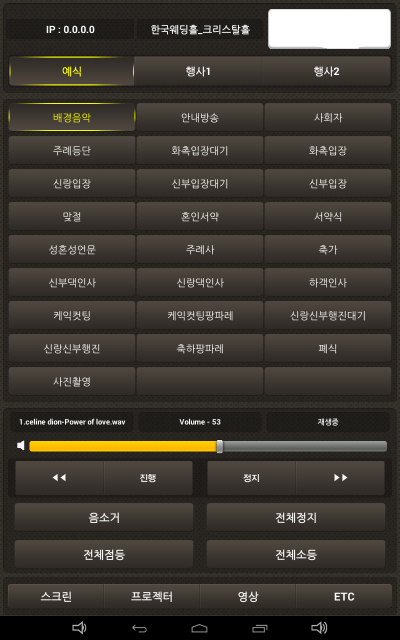The height and width of the screenshot is (640, 400).
Task: Skip to next track with forward button
Action: (x=340, y=478)
